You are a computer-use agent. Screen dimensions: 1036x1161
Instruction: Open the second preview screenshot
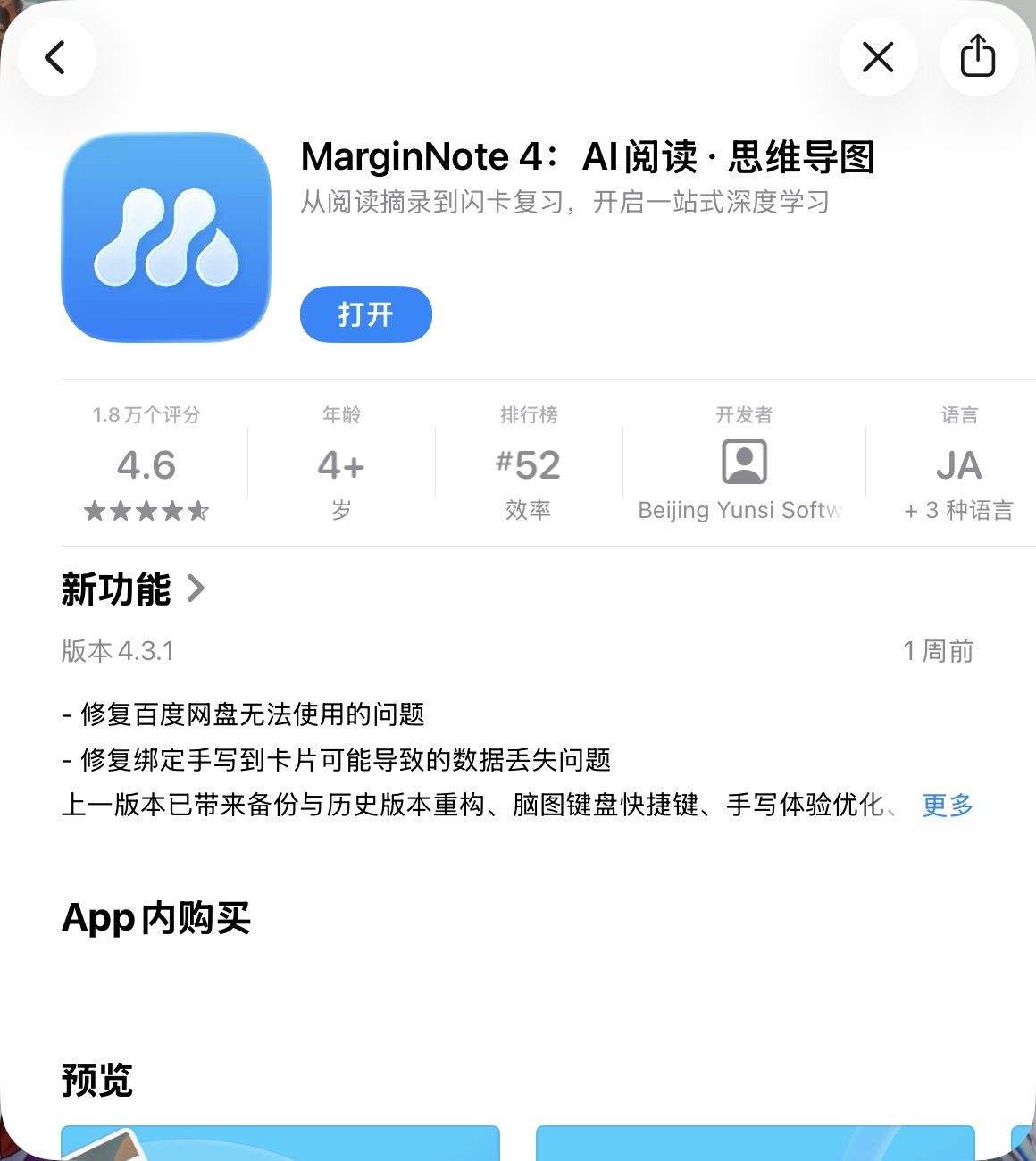pyautogui.click(x=755, y=1143)
